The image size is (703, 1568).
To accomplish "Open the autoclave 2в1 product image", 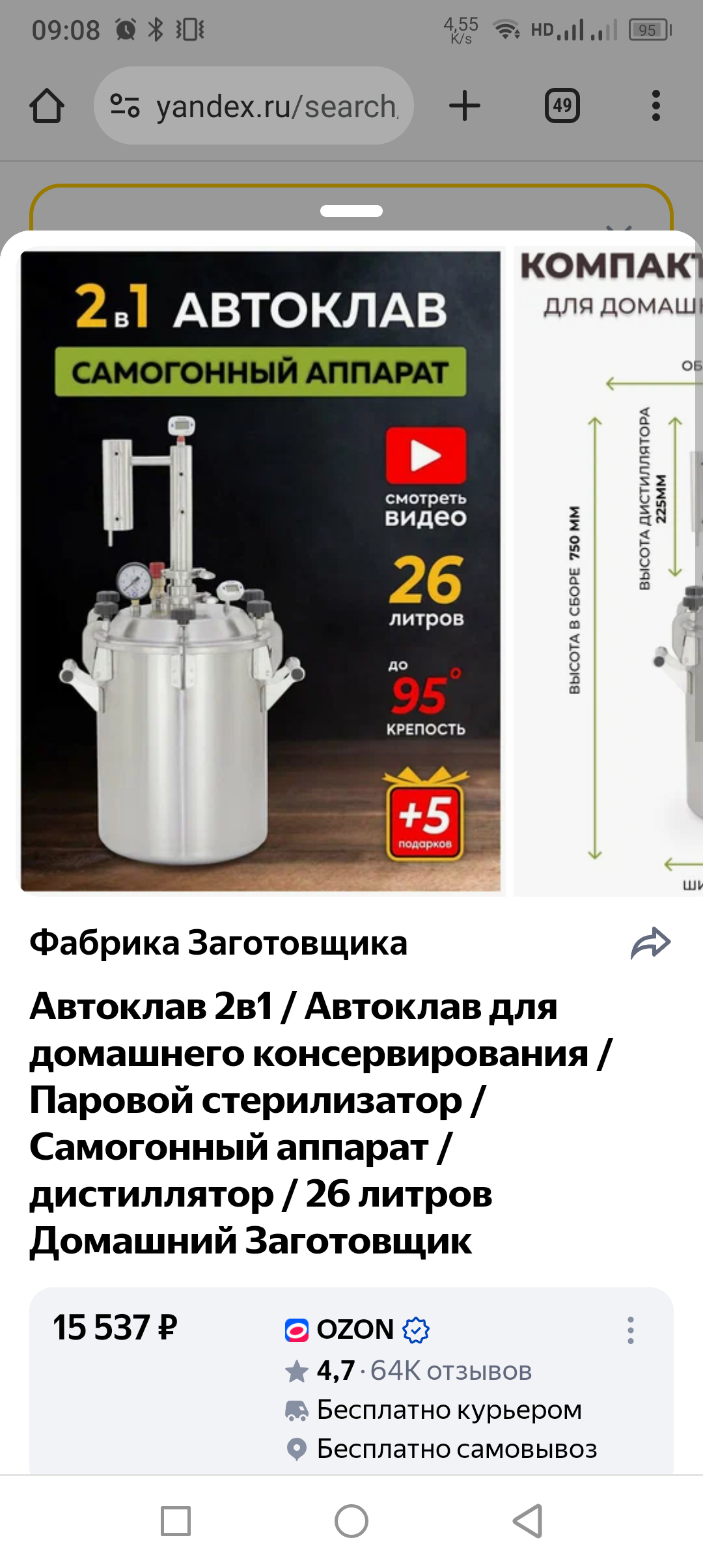I will pyautogui.click(x=260, y=570).
